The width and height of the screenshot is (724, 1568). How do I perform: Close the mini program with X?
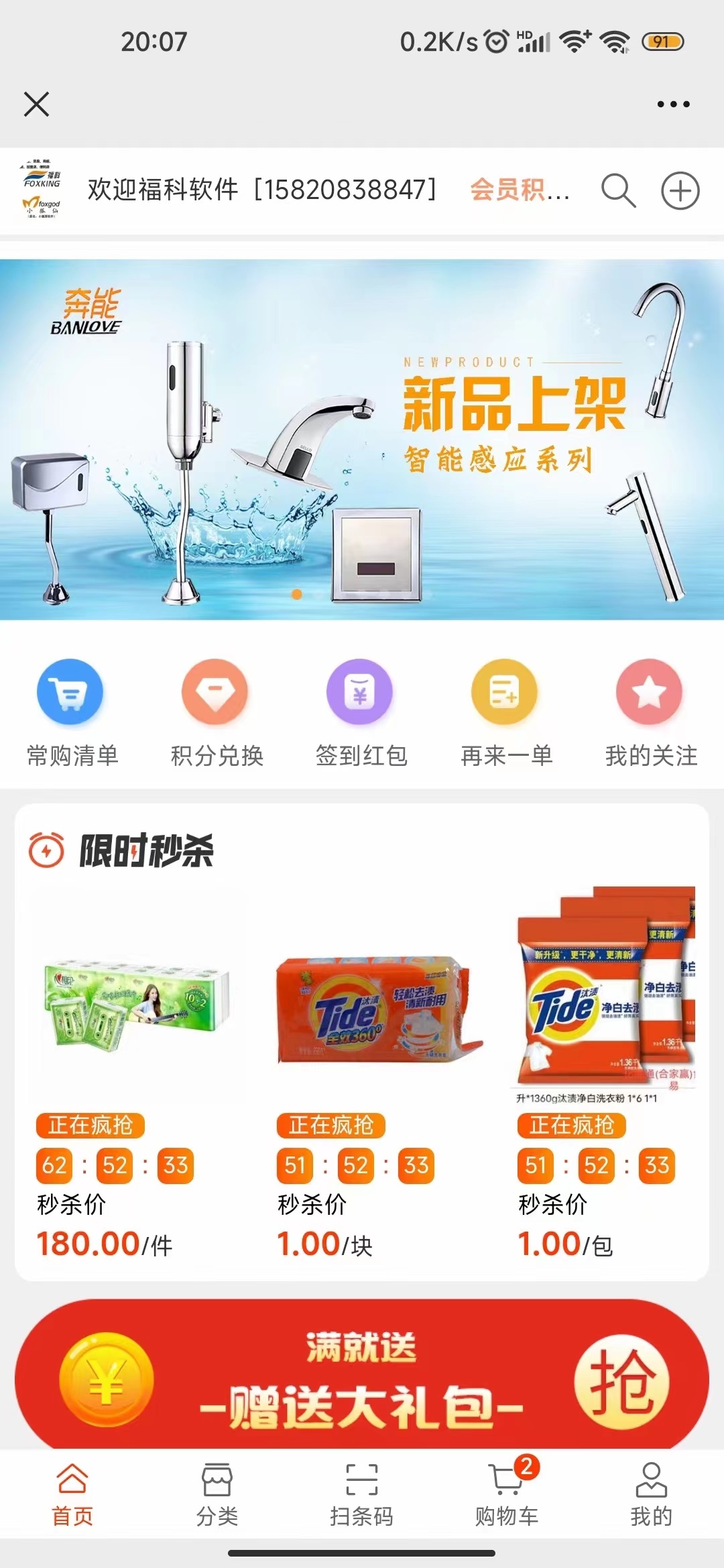pyautogui.click(x=36, y=105)
